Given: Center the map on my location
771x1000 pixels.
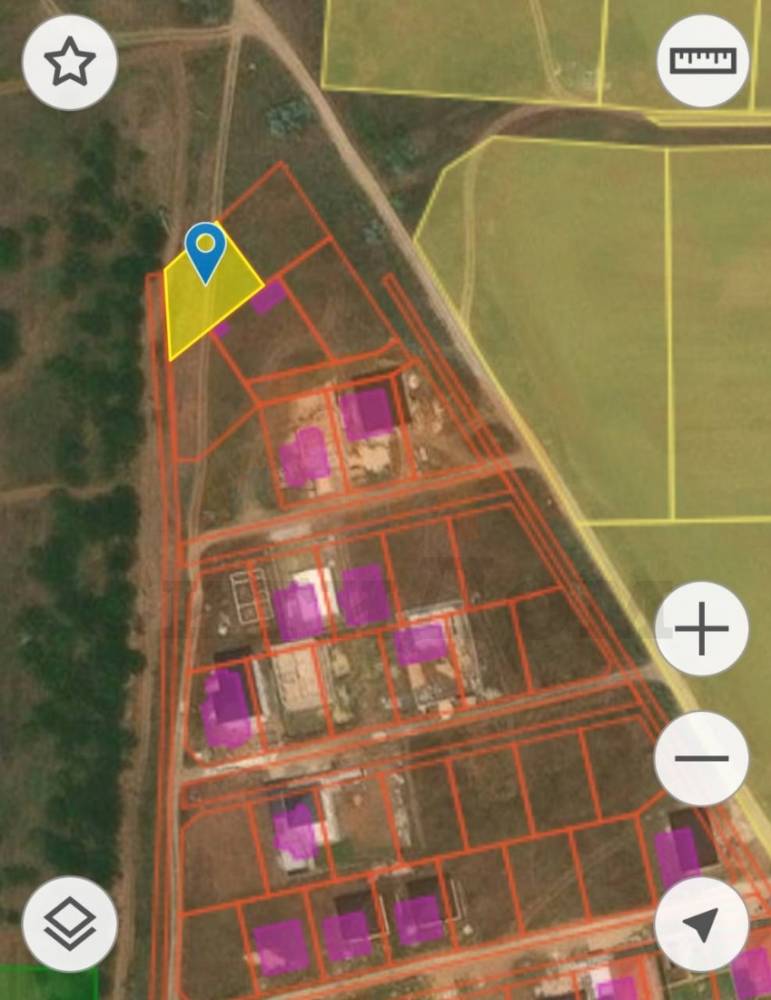Looking at the screenshot, I should (x=701, y=925).
